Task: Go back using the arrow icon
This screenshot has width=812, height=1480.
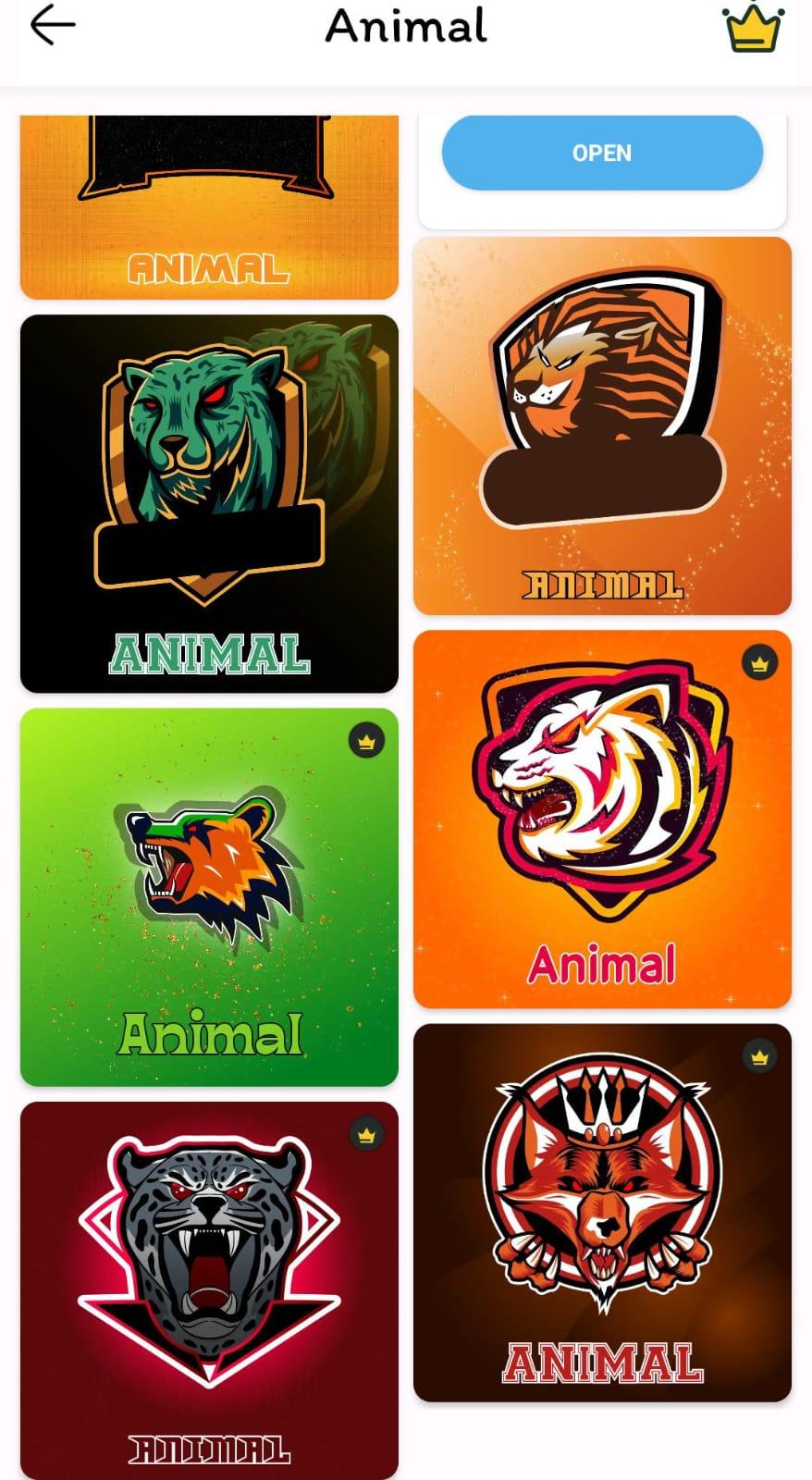Action: 52,26
